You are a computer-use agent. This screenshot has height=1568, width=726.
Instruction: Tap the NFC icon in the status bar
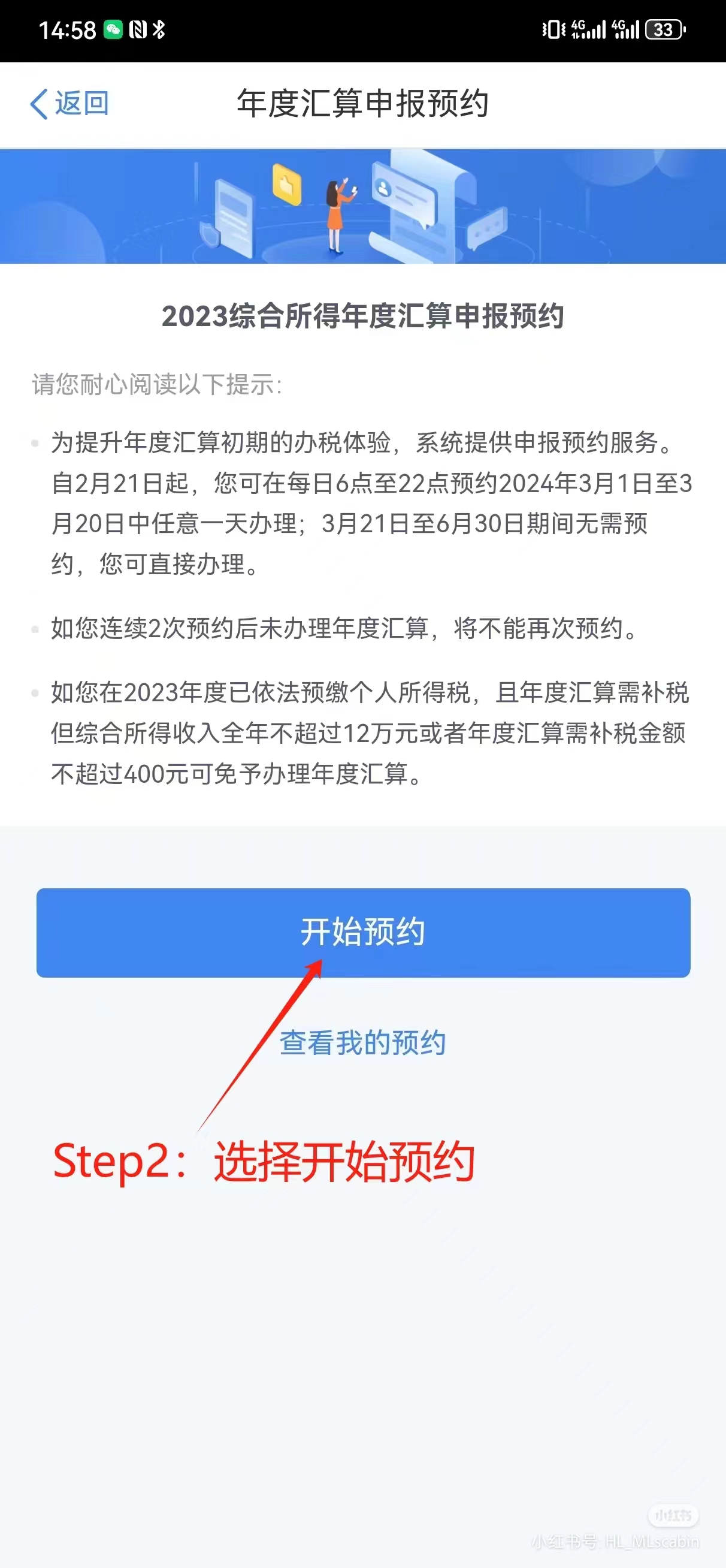138,29
